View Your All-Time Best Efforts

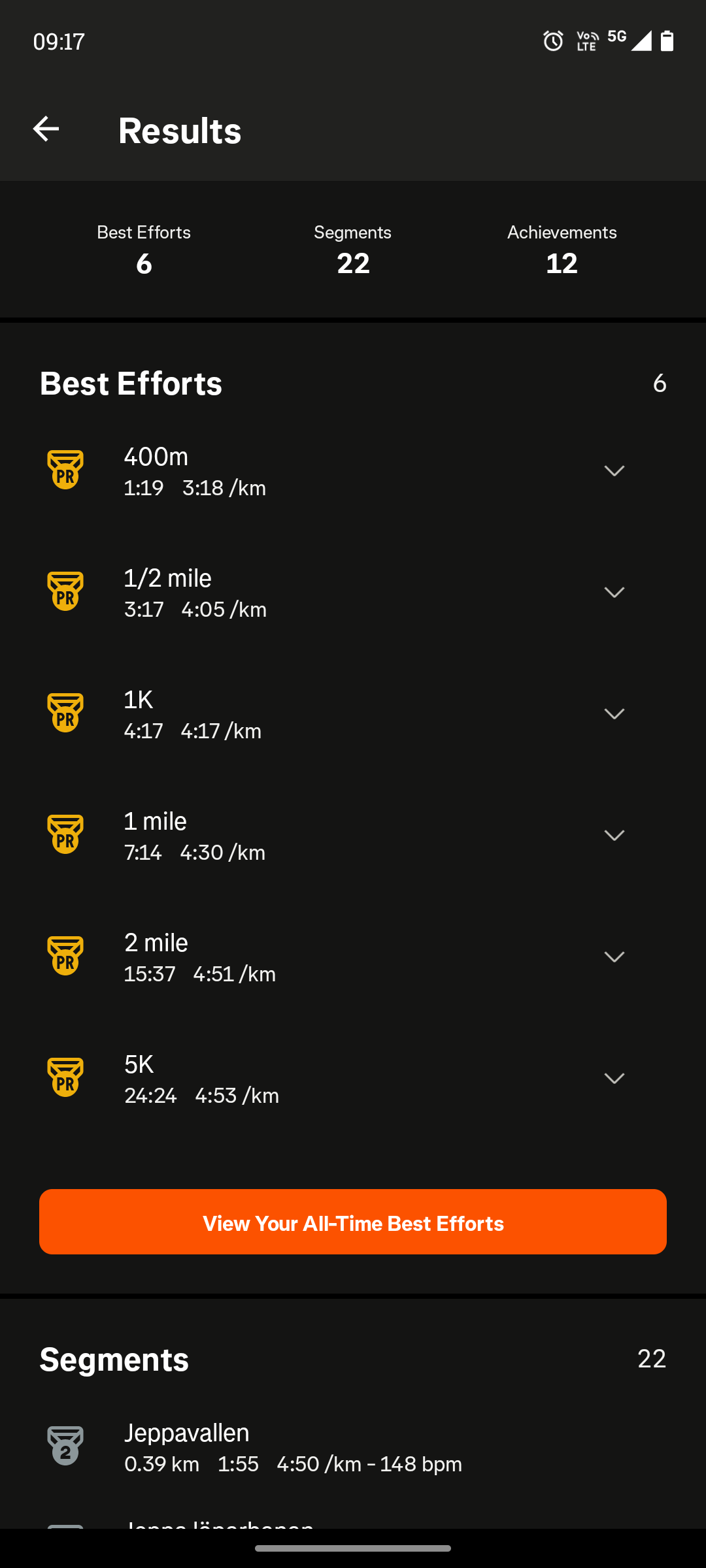click(x=353, y=1222)
